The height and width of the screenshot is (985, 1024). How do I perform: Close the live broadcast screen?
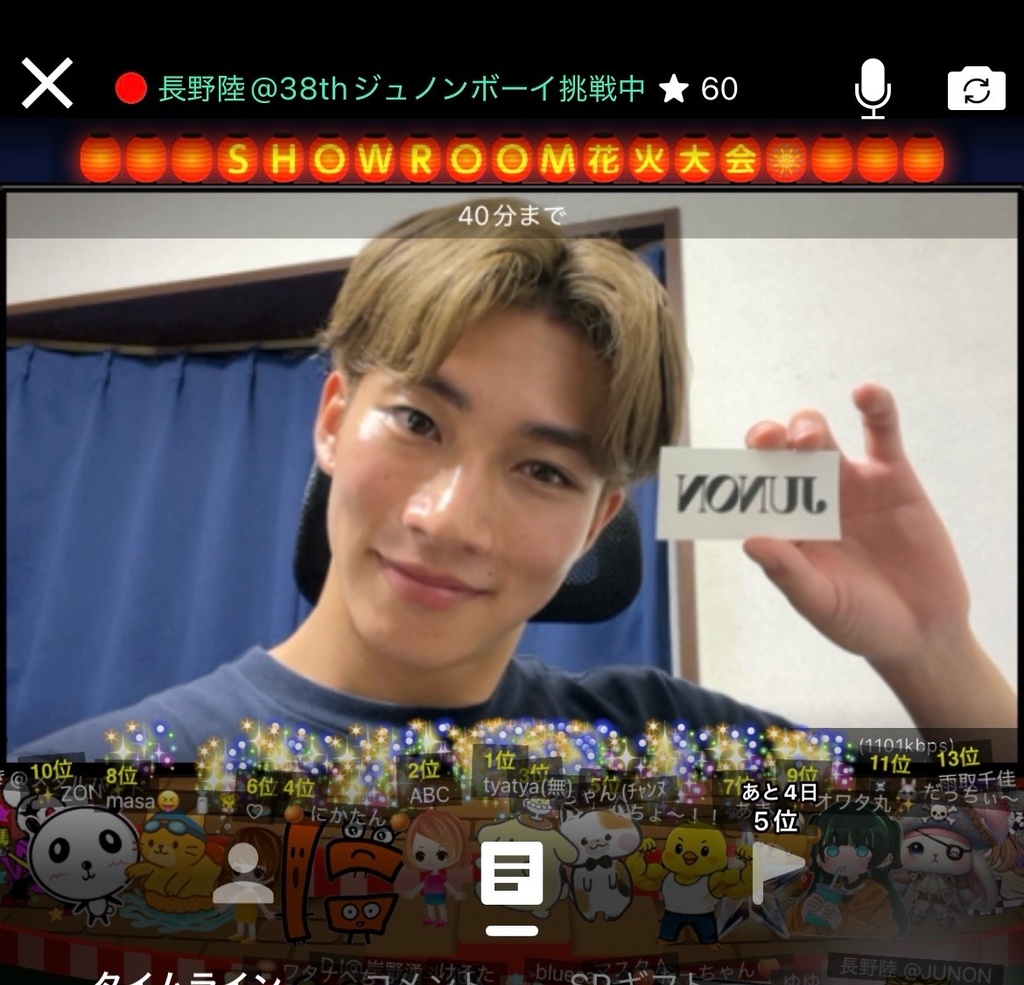click(x=47, y=83)
